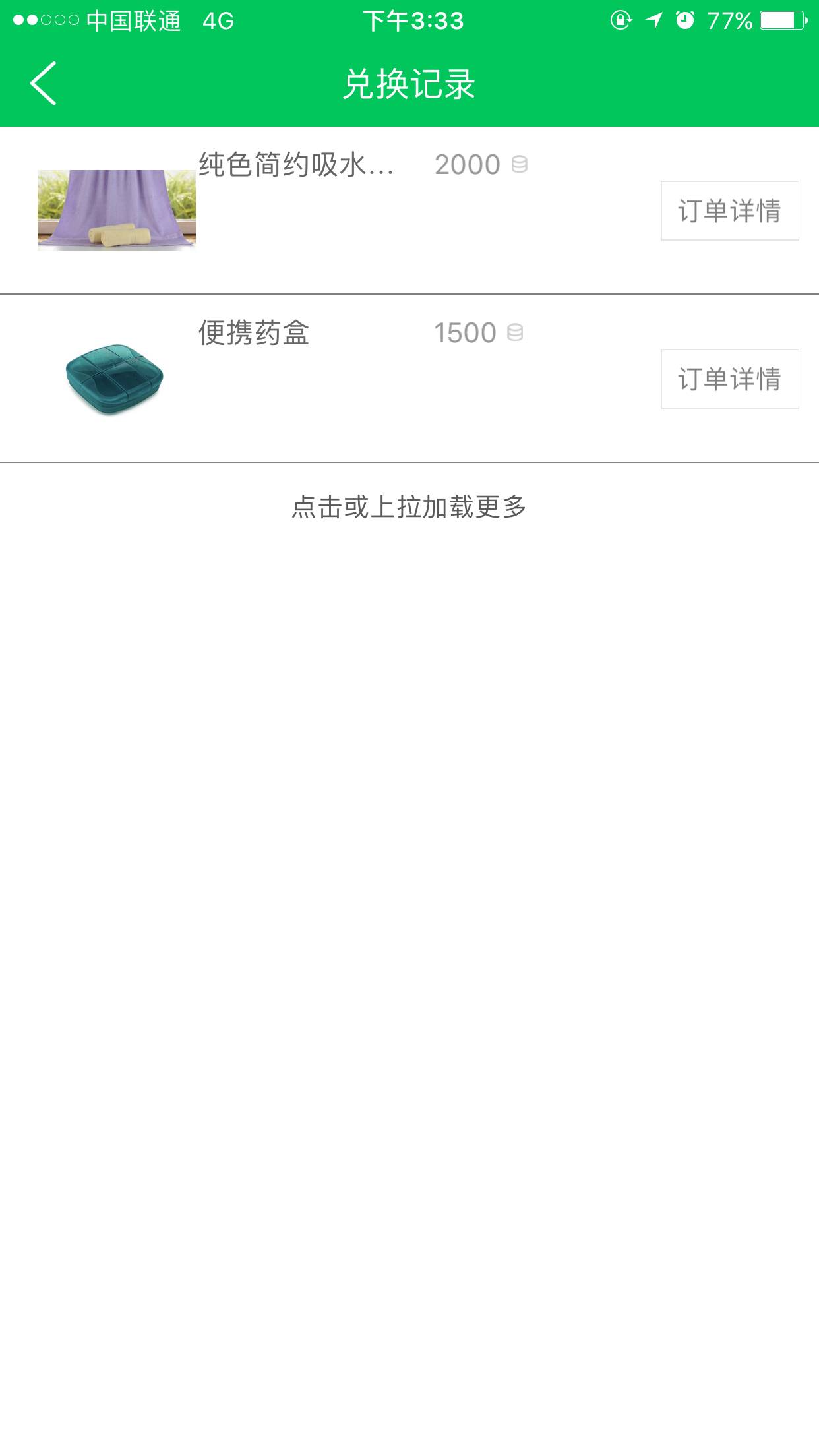Open 订单详情 for 便携药盒
Image resolution: width=819 pixels, height=1456 pixels.
click(x=729, y=379)
